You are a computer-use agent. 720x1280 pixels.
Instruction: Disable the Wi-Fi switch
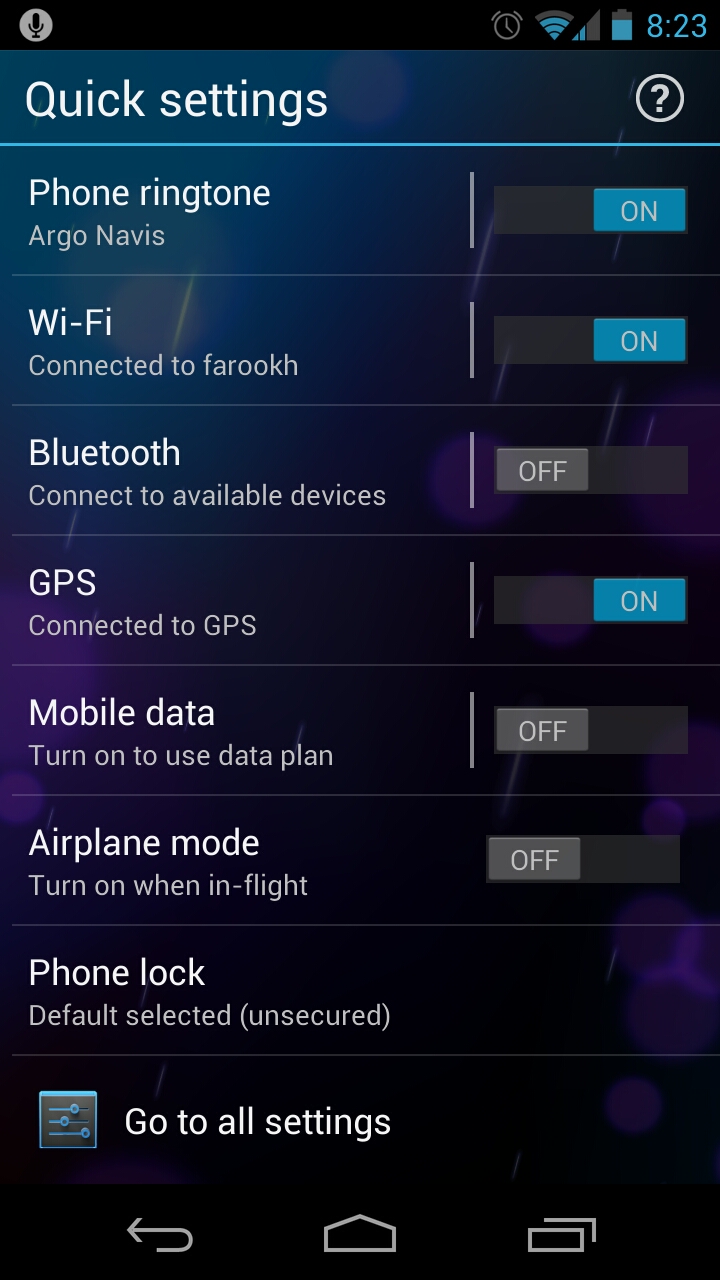click(590, 341)
